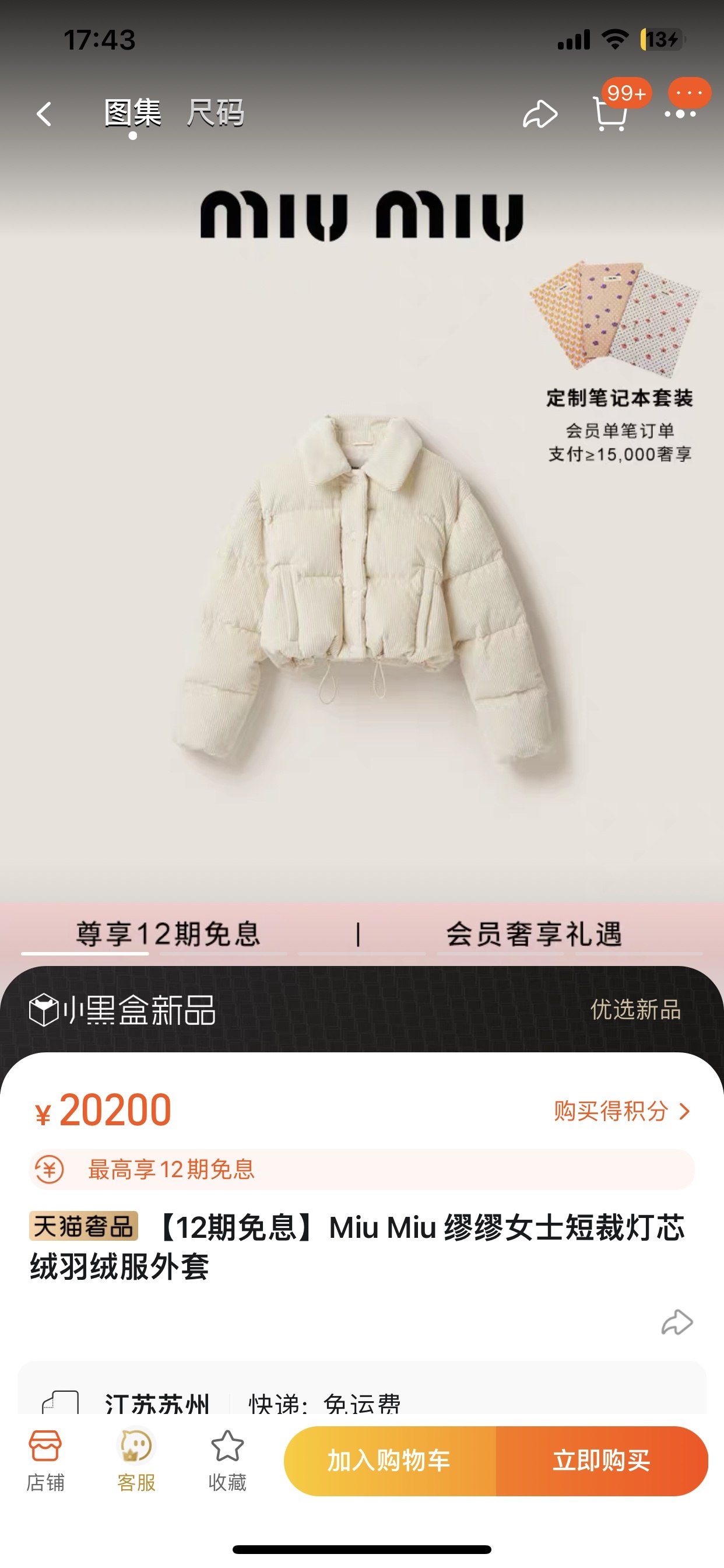724x1568 pixels.
Task: View 最高享12期免息 installment offer
Action: tap(362, 1170)
